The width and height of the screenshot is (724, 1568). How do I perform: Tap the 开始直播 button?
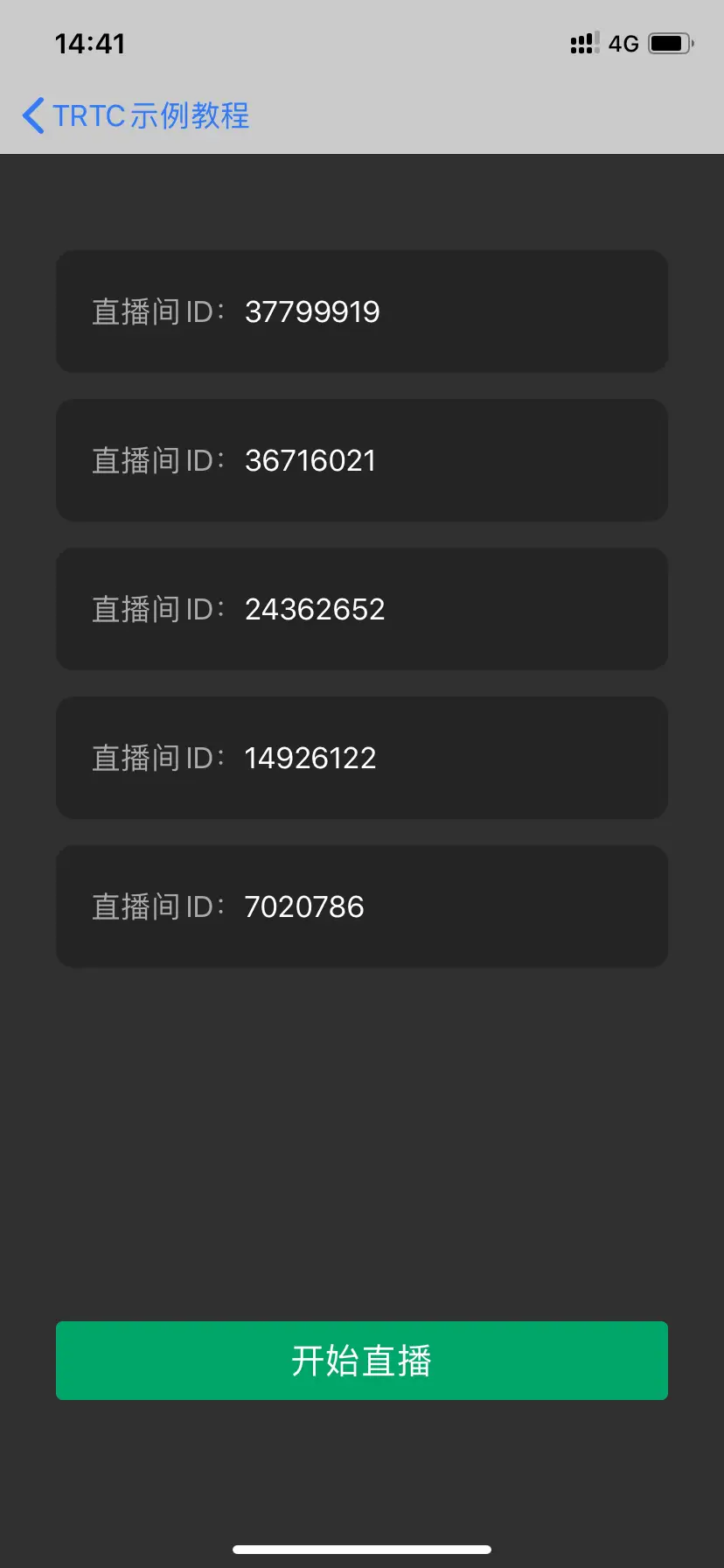point(362,1361)
